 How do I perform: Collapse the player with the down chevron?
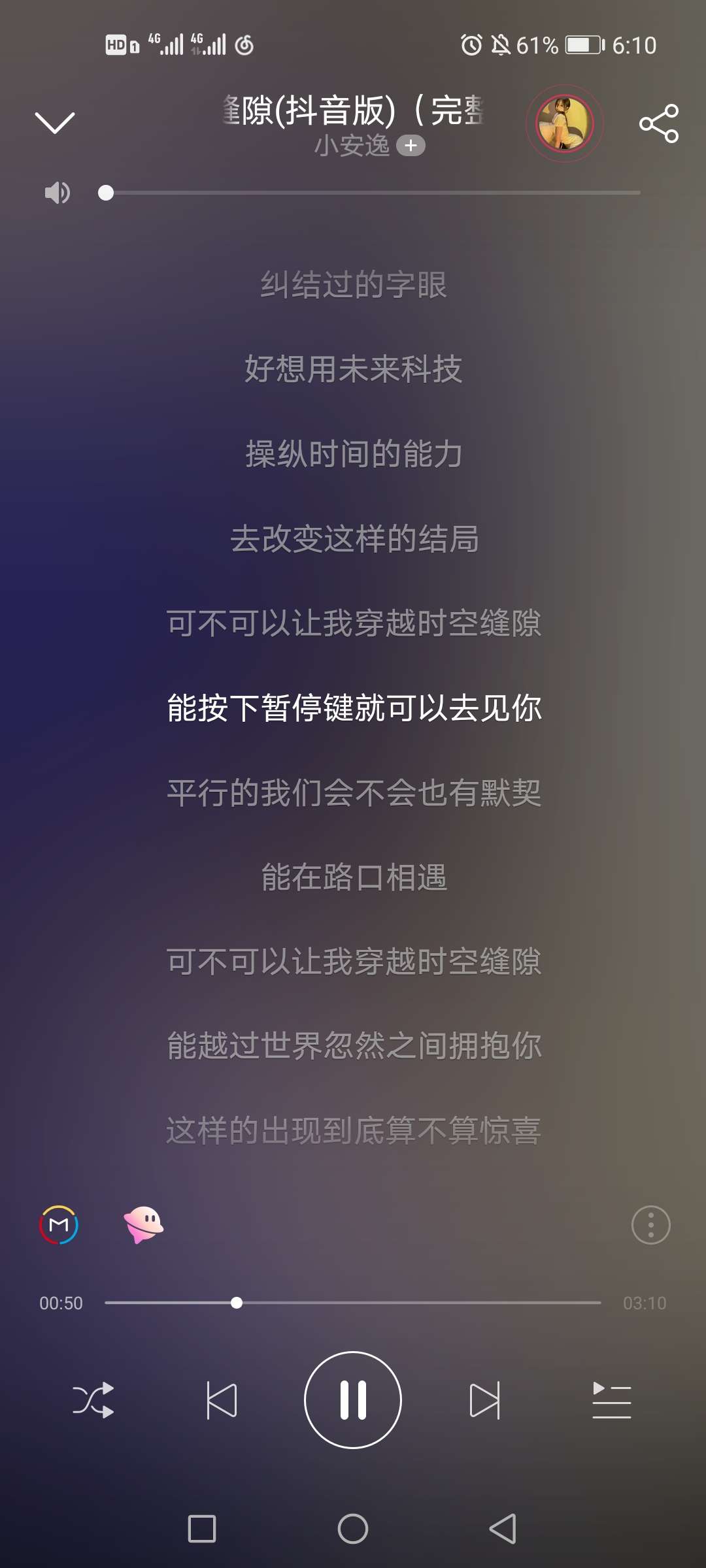(54, 122)
